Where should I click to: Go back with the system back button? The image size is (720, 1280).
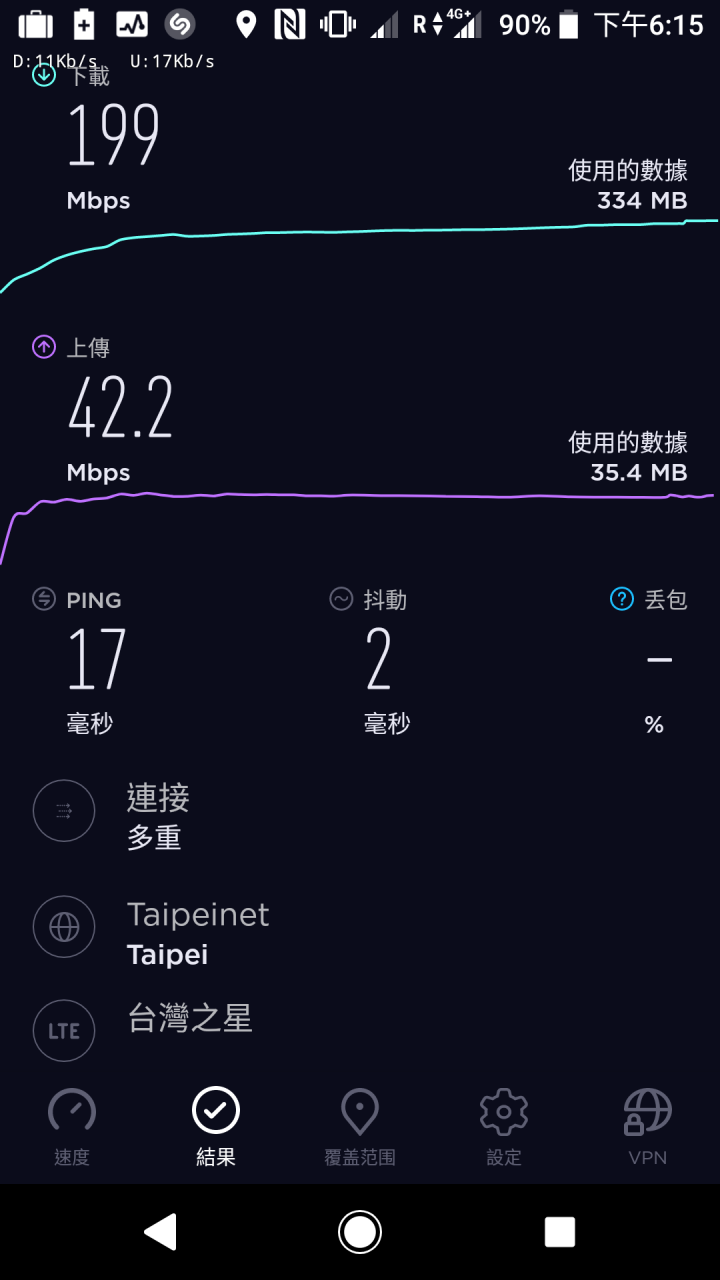coord(160,1232)
